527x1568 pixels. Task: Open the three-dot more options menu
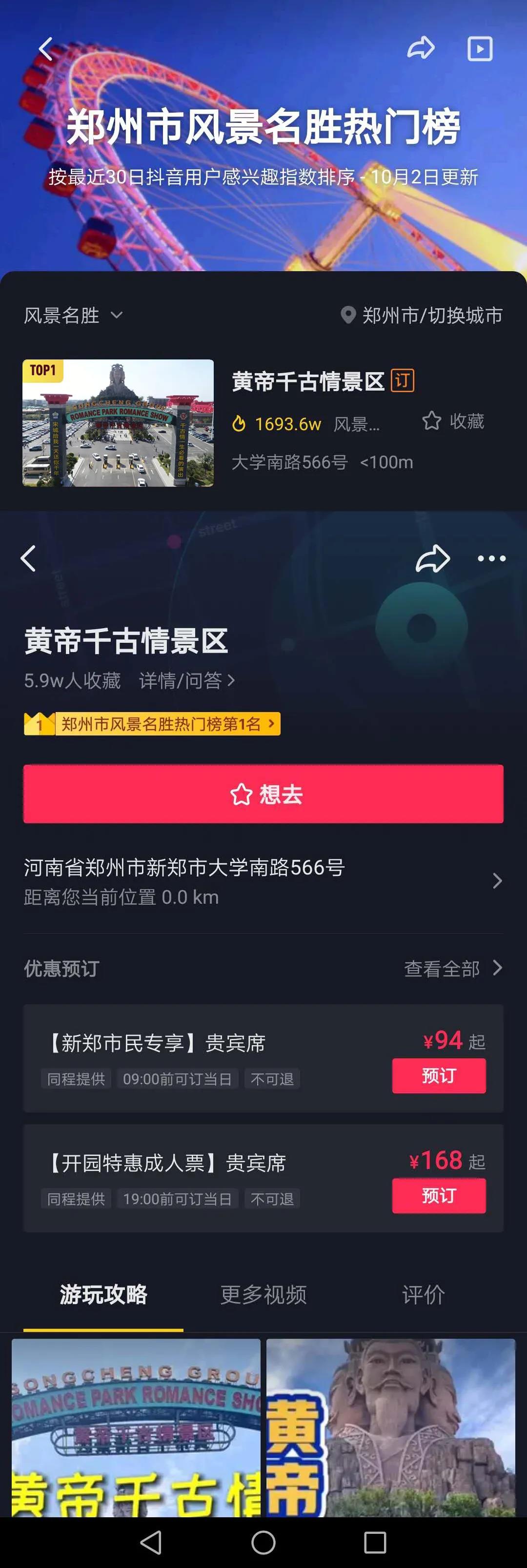coord(491,558)
